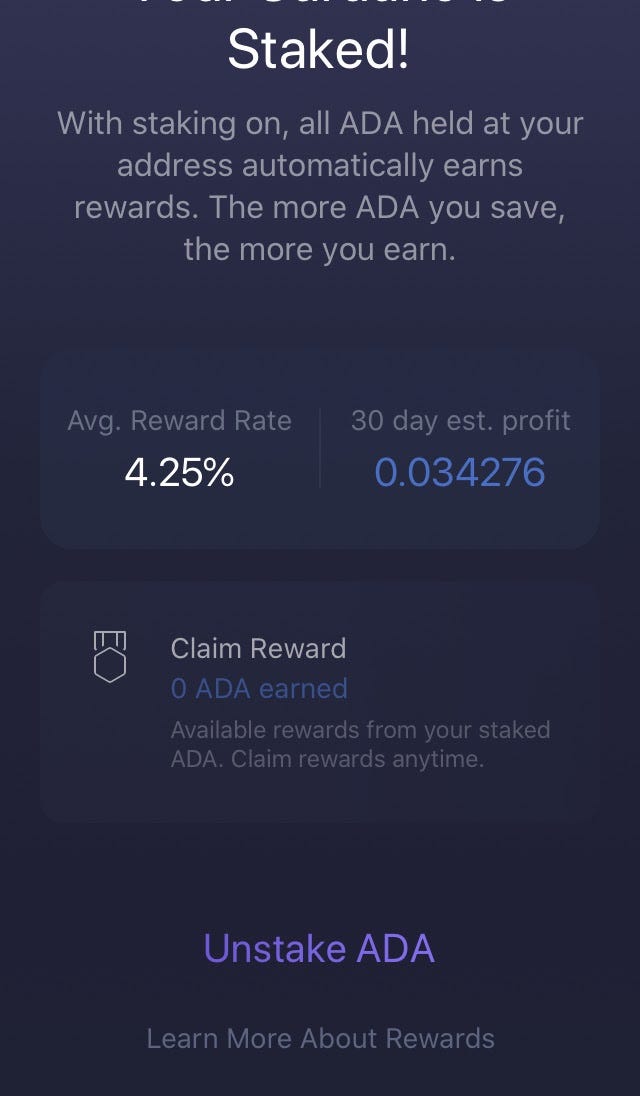Viewport: 640px width, 1096px height.
Task: Open the Claim Reward card
Action: point(319,702)
